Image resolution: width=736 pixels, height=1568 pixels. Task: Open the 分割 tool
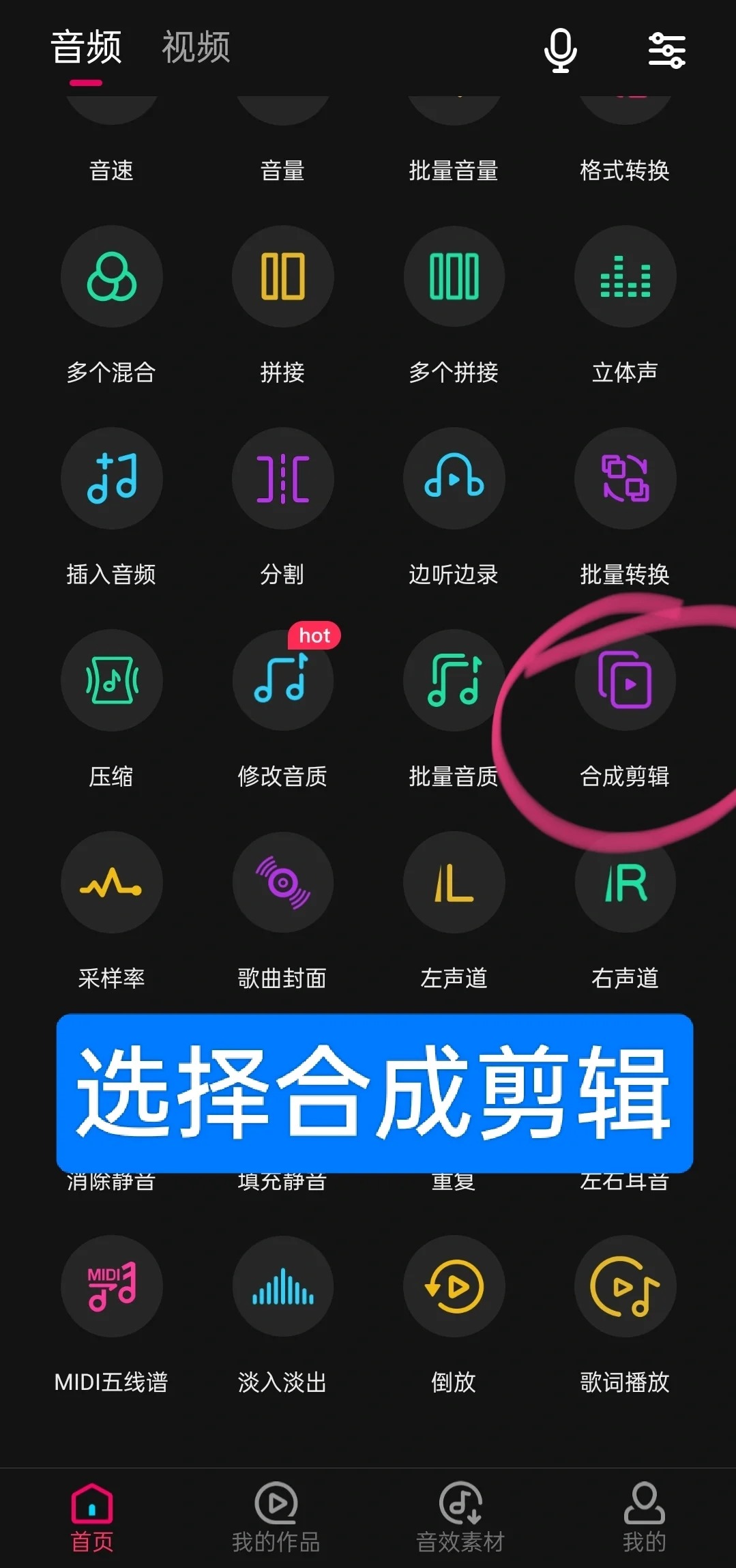pyautogui.click(x=282, y=479)
